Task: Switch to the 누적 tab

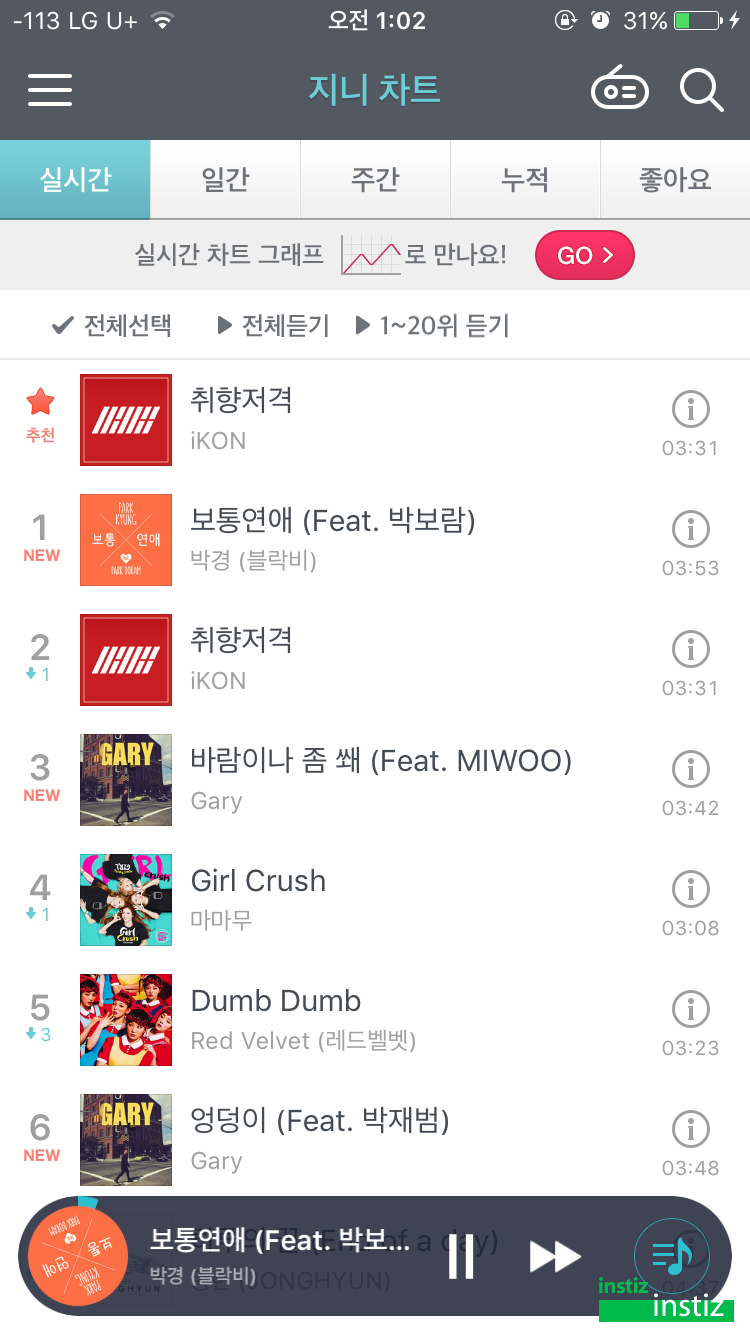Action: click(525, 180)
